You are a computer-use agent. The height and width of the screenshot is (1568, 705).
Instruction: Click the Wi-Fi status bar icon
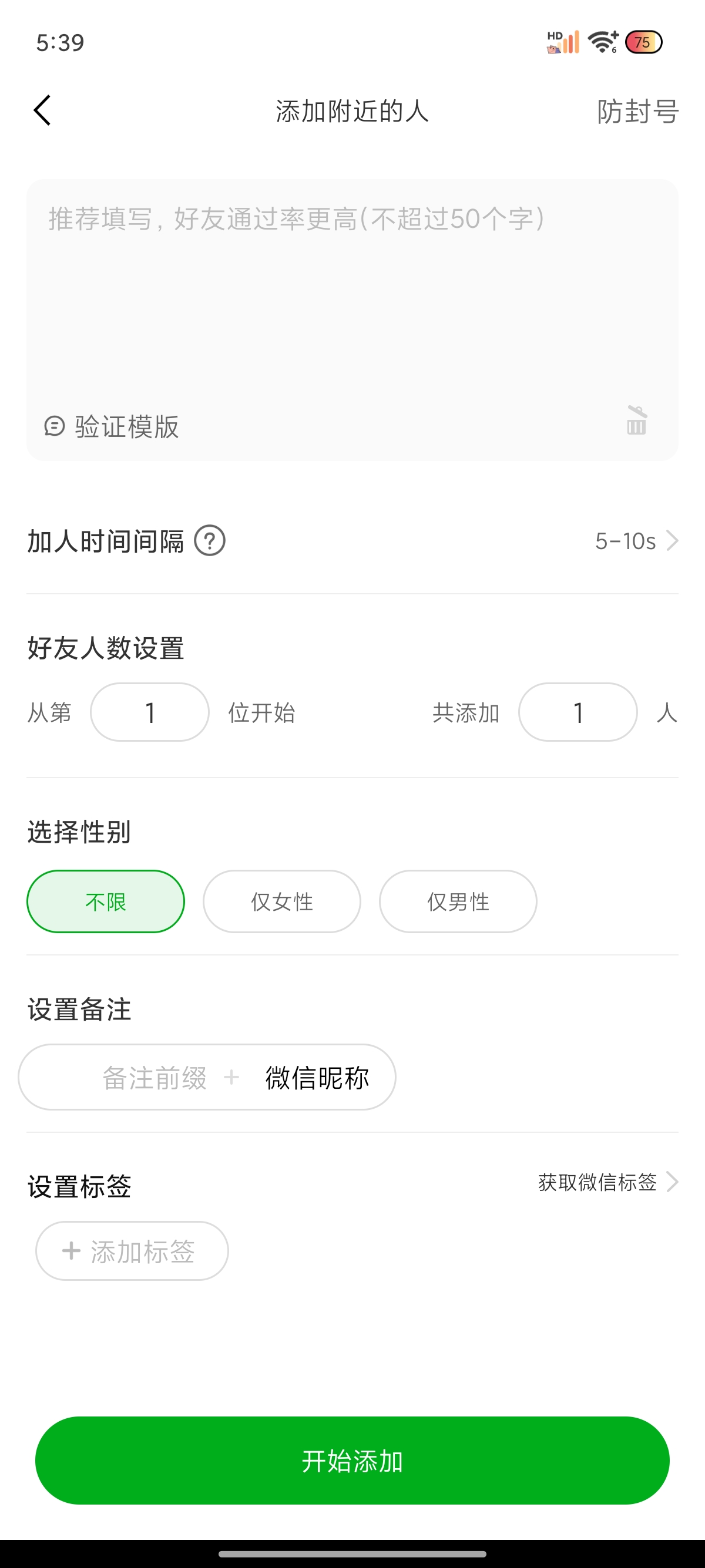pos(600,41)
